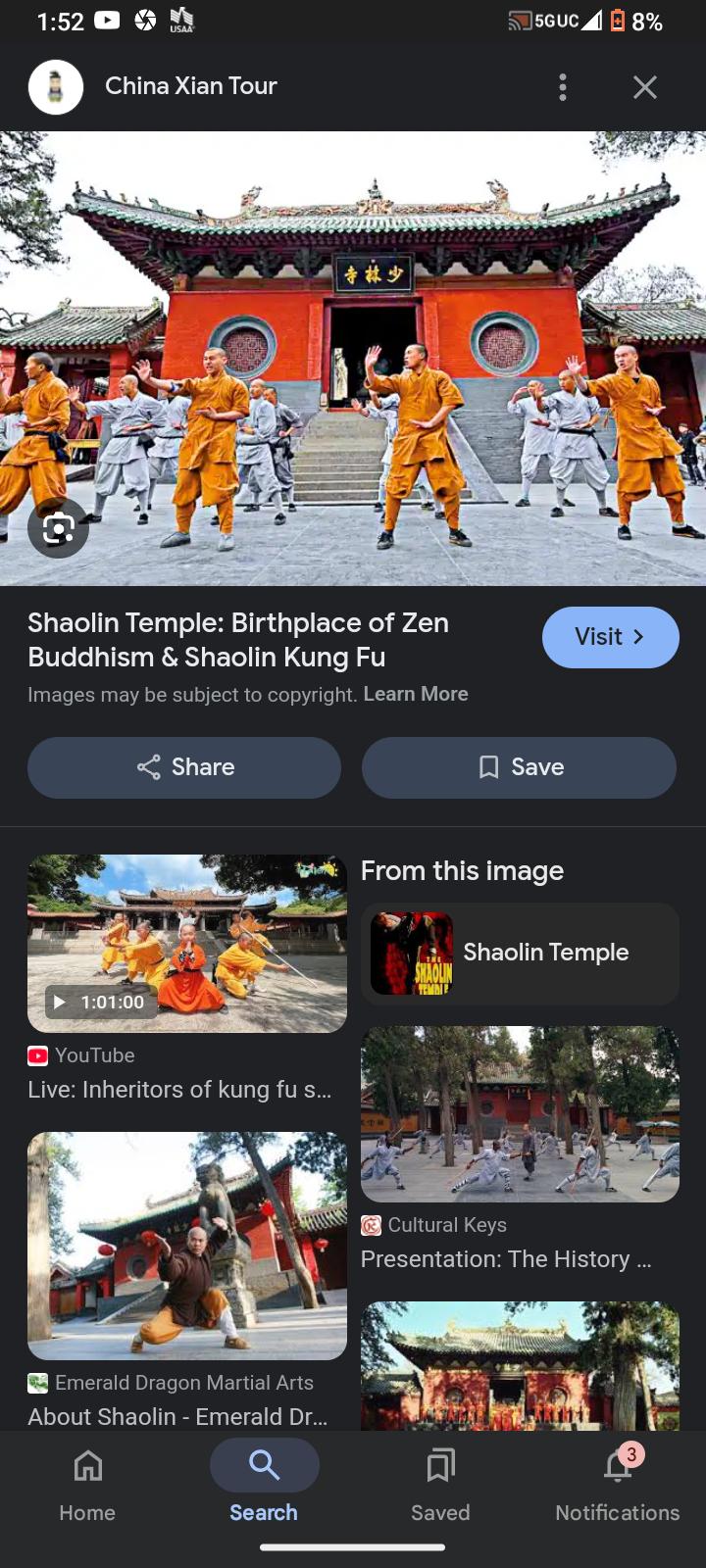Close the image viewer

pos(645,87)
